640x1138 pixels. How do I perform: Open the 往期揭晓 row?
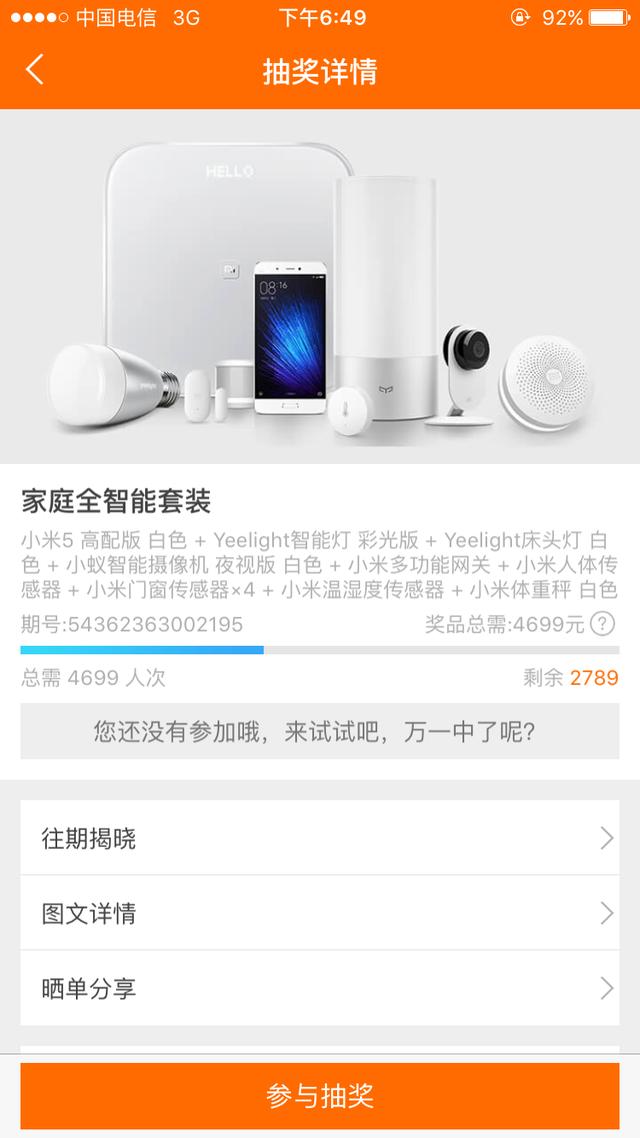point(320,838)
